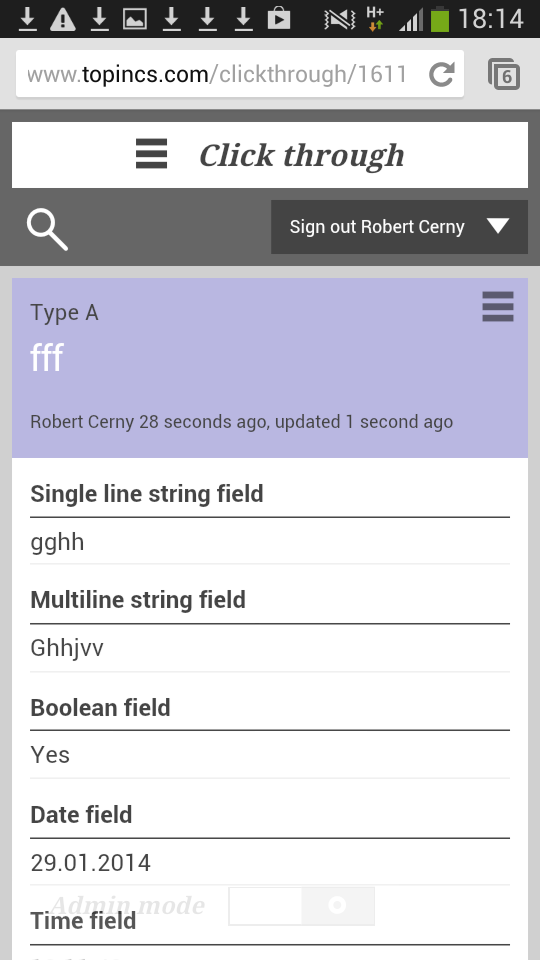Open the browser tabs switcher
Screen dimensions: 540x960
pyautogui.click(x=504, y=75)
